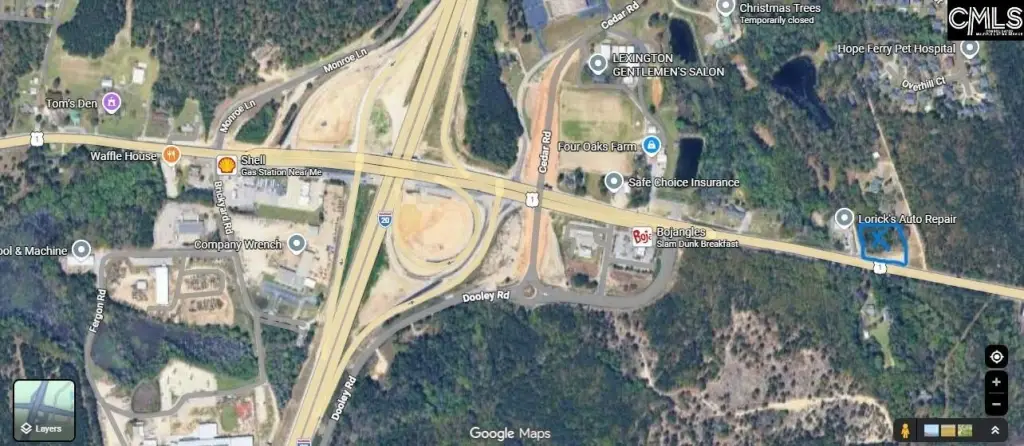Activate the Street View pegman
The width and height of the screenshot is (1024, 446).
coord(905,430)
